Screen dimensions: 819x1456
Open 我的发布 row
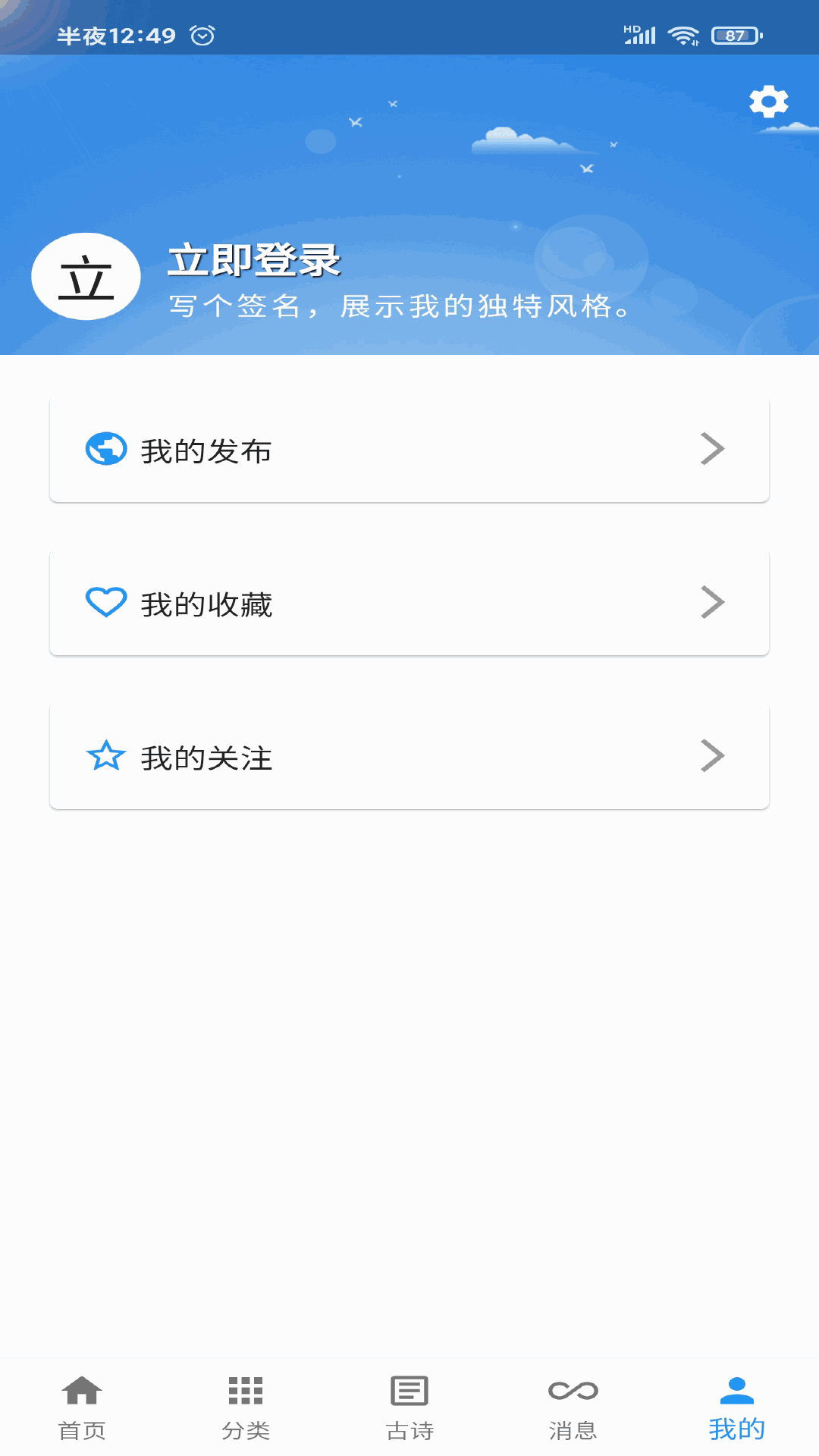coord(409,450)
